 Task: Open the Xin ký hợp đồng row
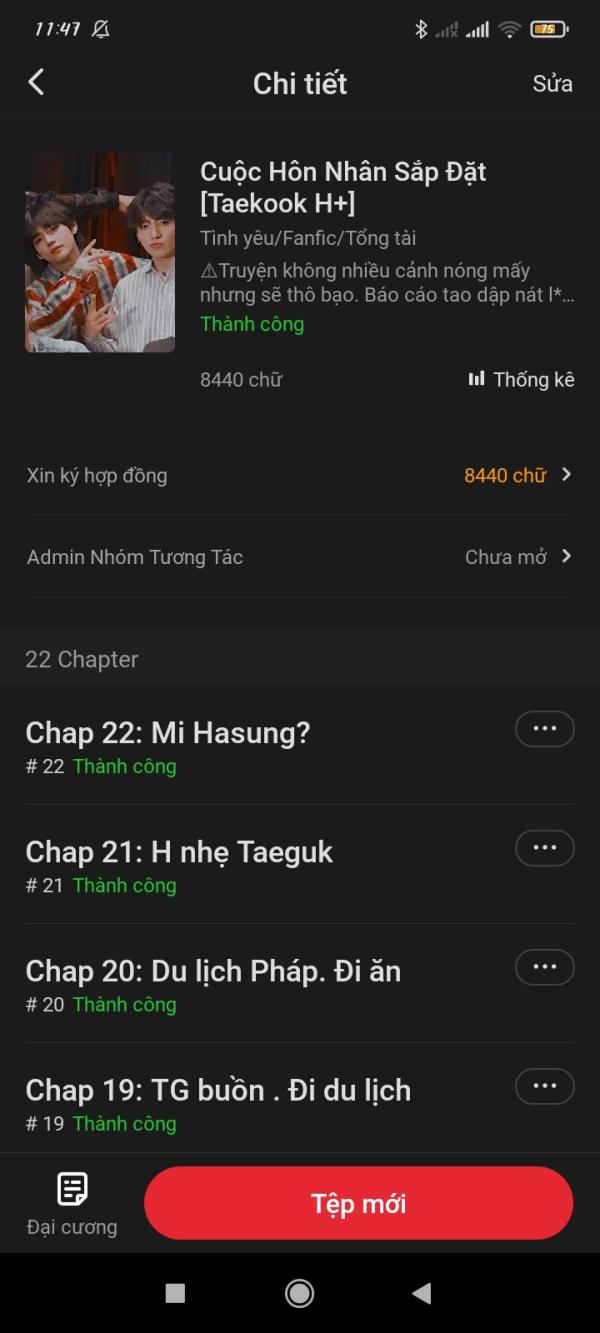point(300,475)
